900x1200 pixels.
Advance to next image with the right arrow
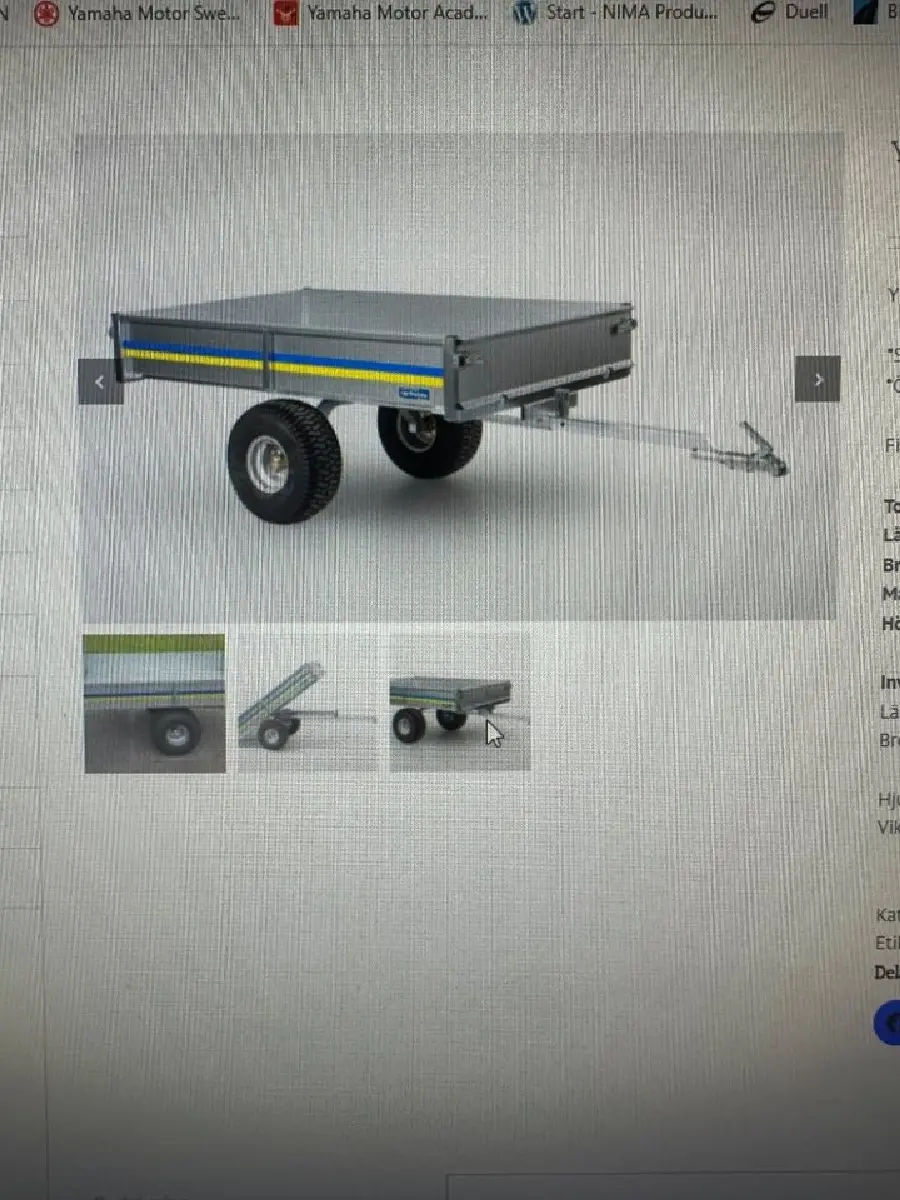click(x=817, y=380)
